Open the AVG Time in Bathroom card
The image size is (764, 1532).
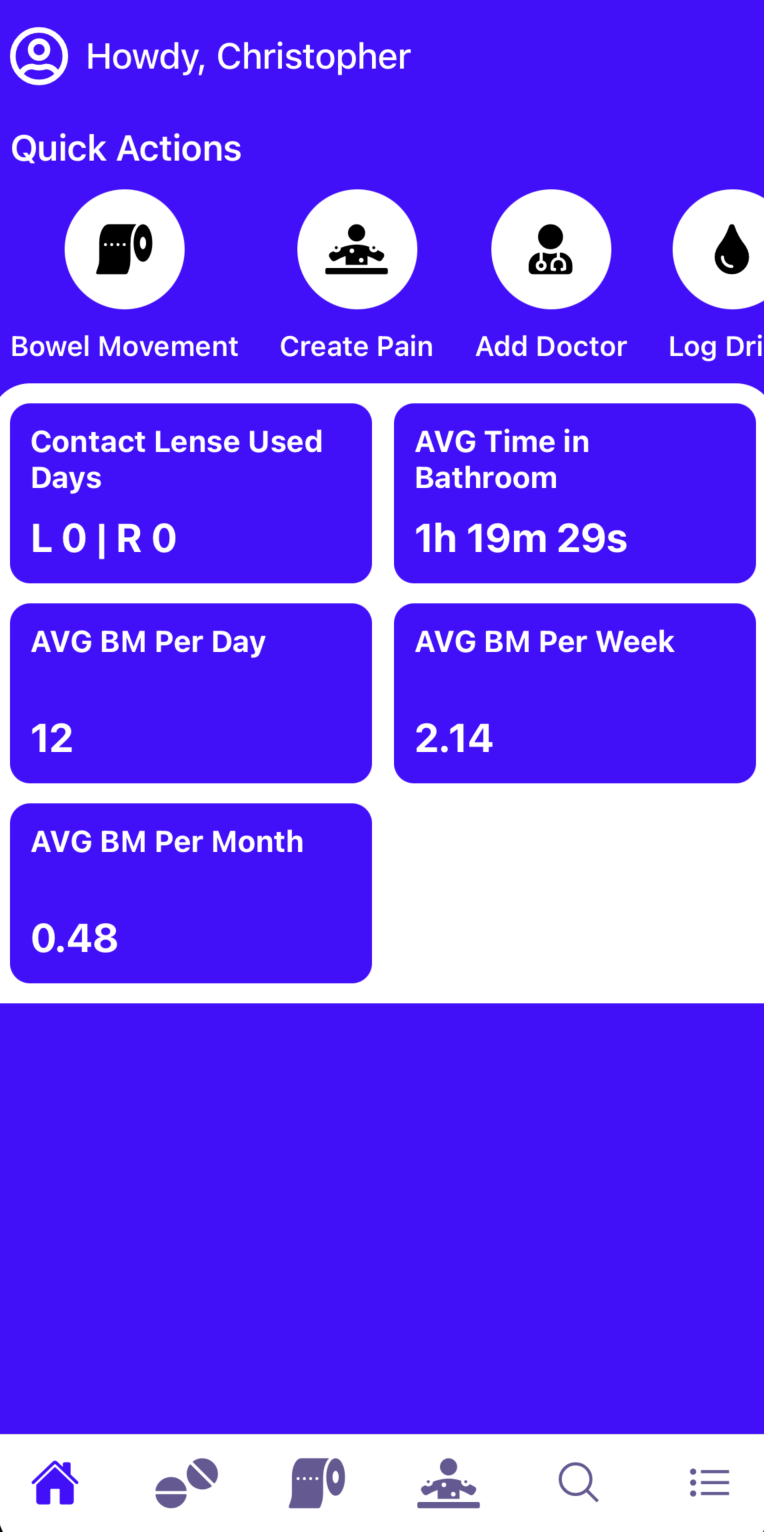click(x=575, y=493)
